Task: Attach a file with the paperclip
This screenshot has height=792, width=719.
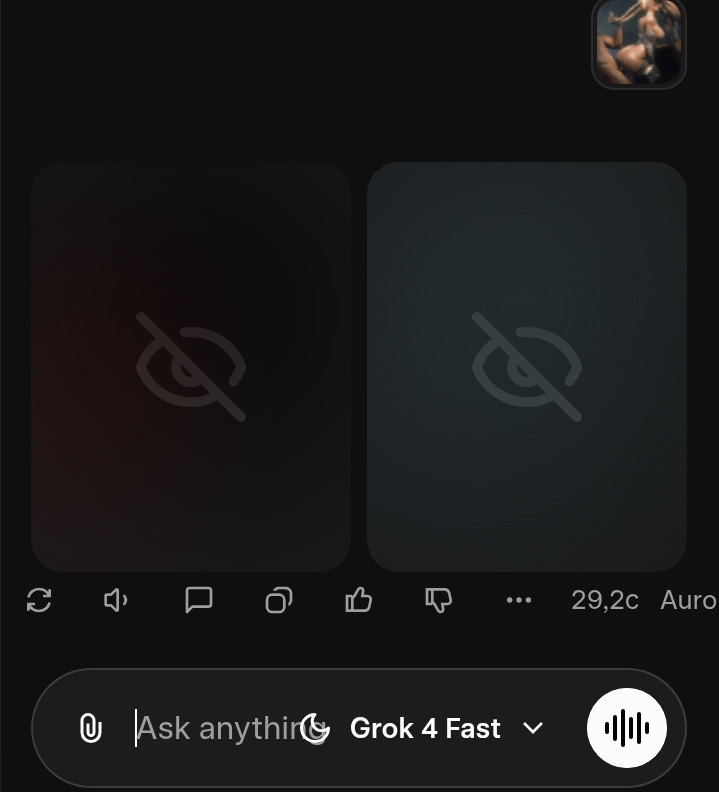Action: 91,728
